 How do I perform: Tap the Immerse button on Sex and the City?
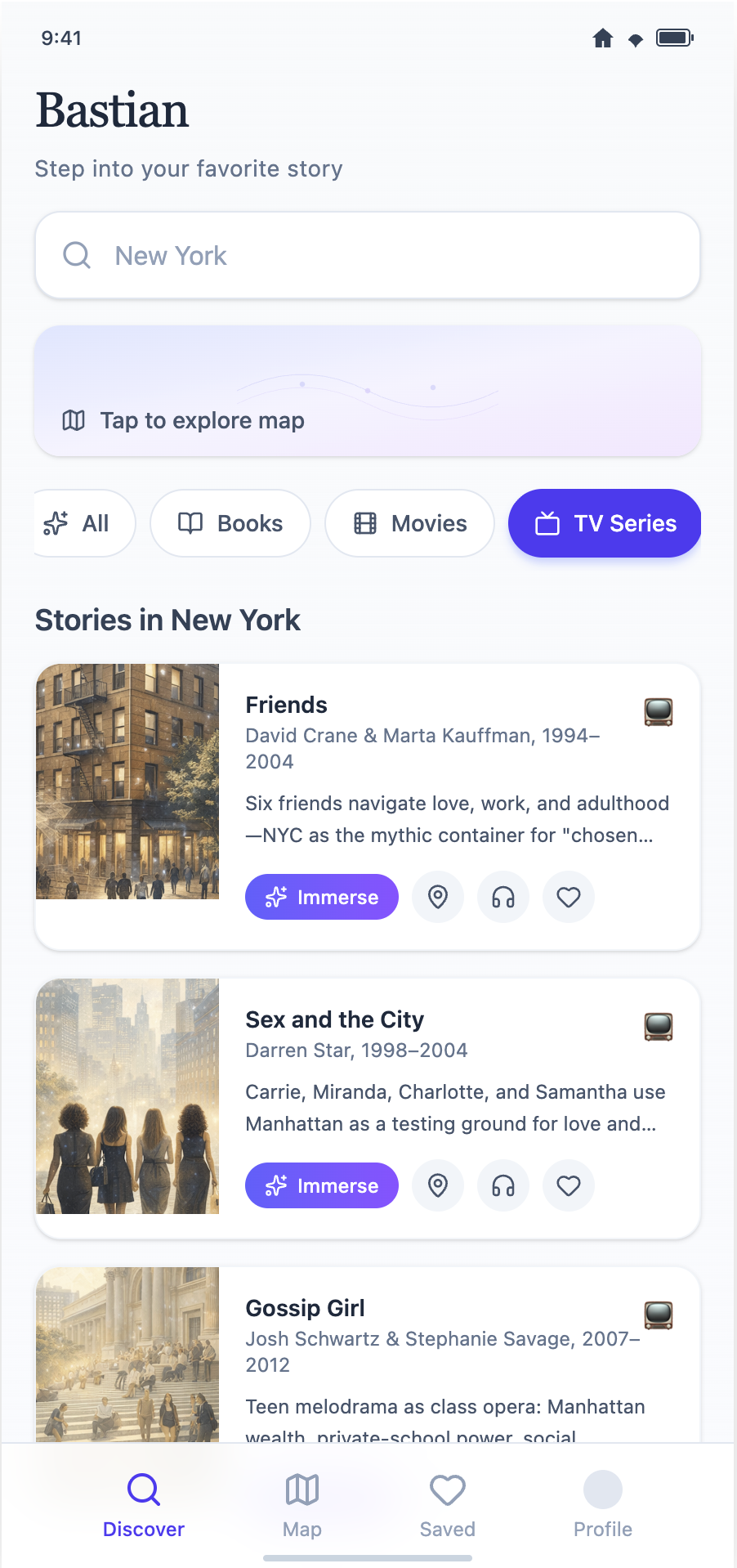click(x=321, y=1185)
